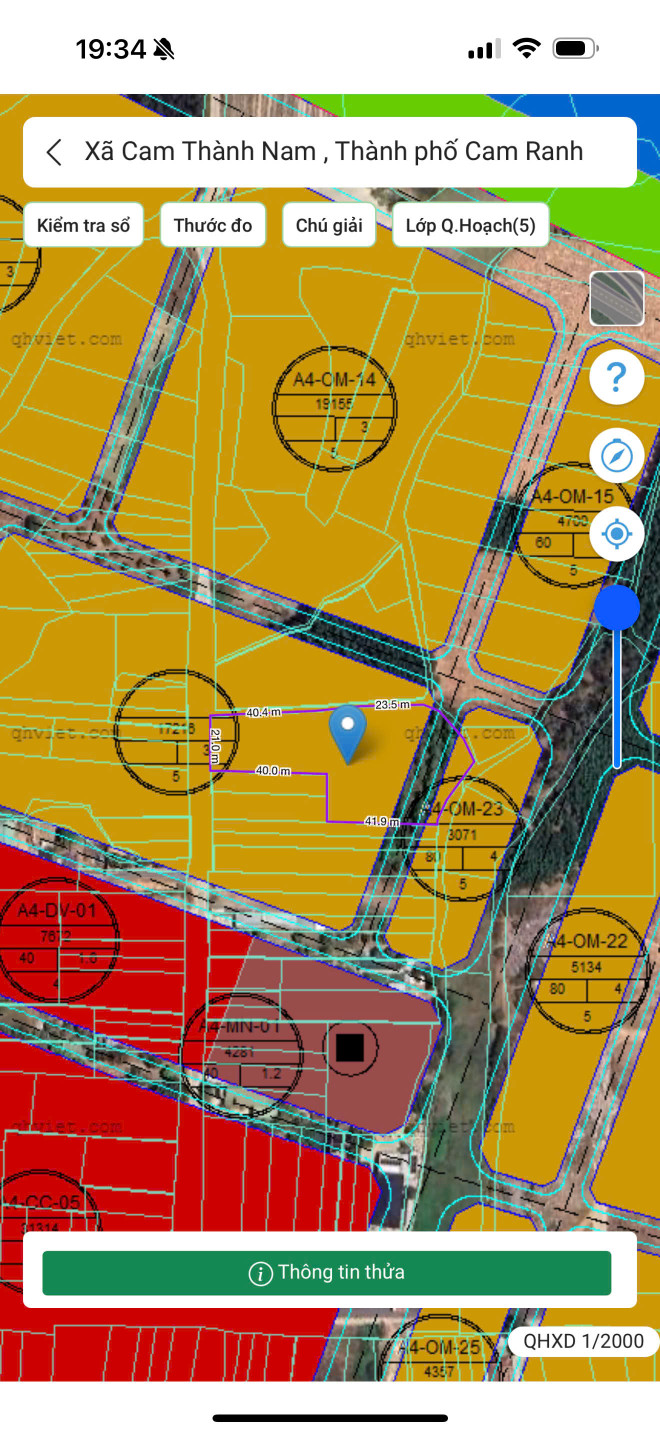Tap the blue opacity slider handle

pyautogui.click(x=617, y=608)
